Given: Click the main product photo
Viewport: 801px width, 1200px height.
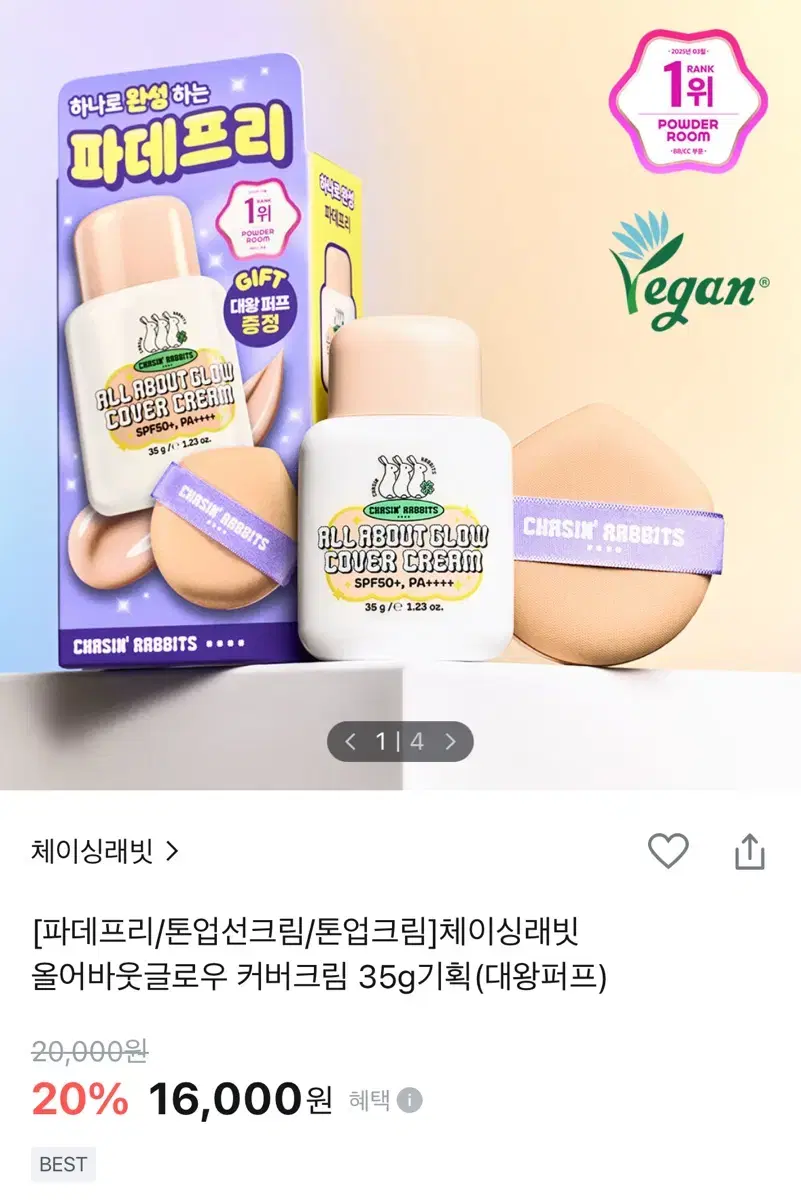Looking at the screenshot, I should pos(400,400).
